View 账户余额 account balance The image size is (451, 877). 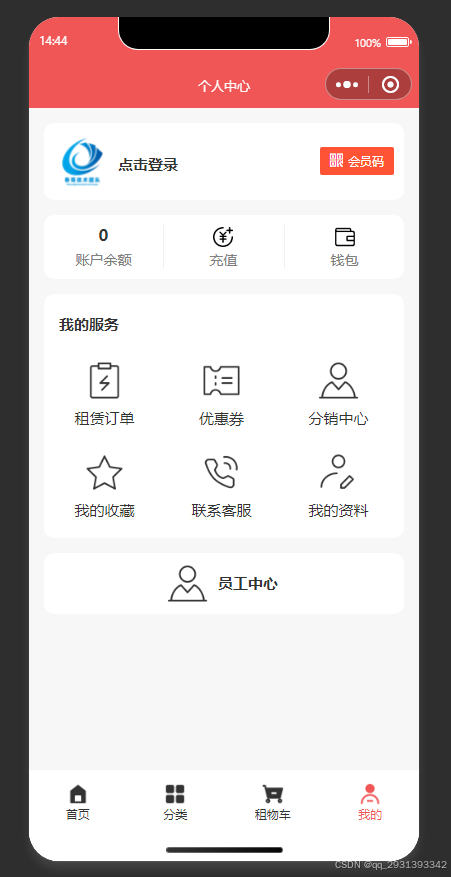(104, 247)
